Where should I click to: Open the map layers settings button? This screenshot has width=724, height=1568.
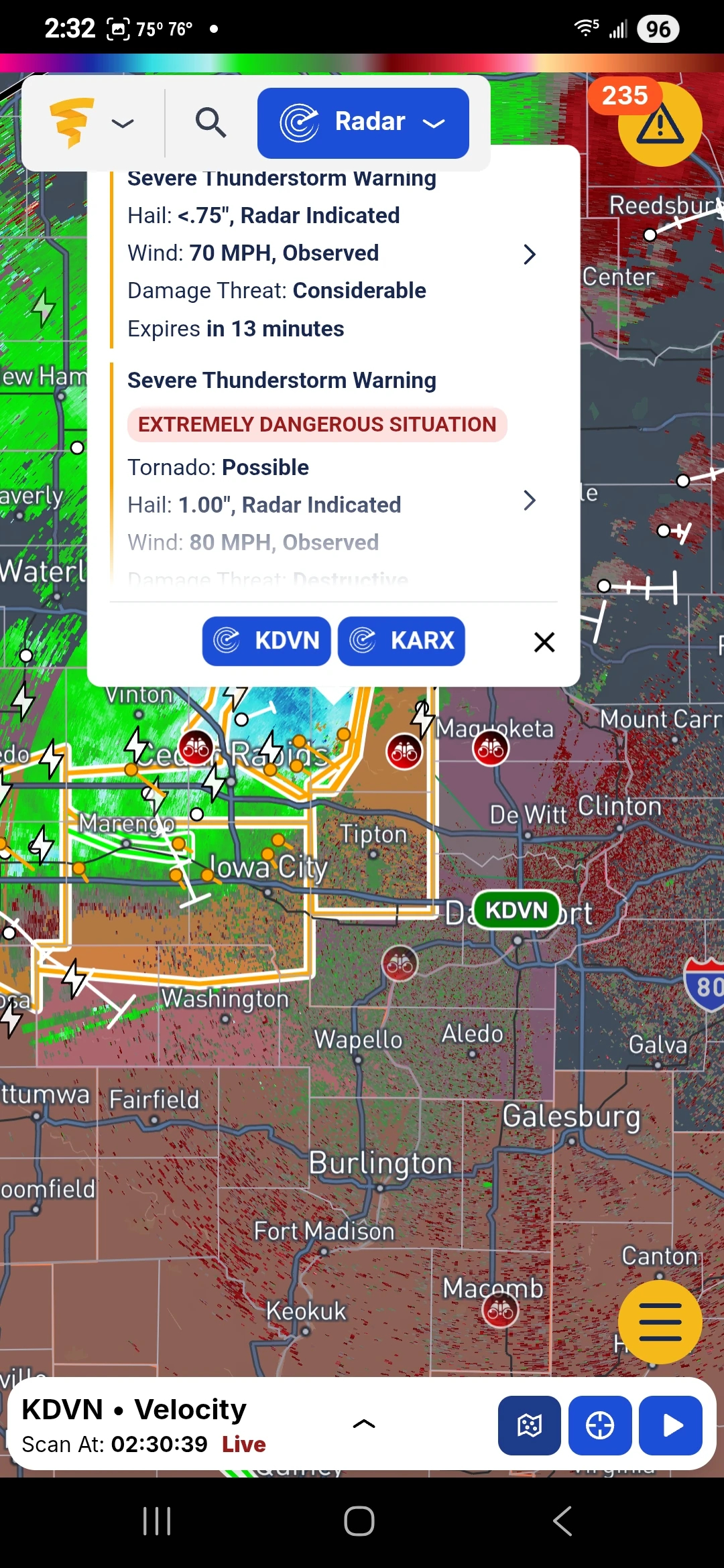[x=530, y=1425]
